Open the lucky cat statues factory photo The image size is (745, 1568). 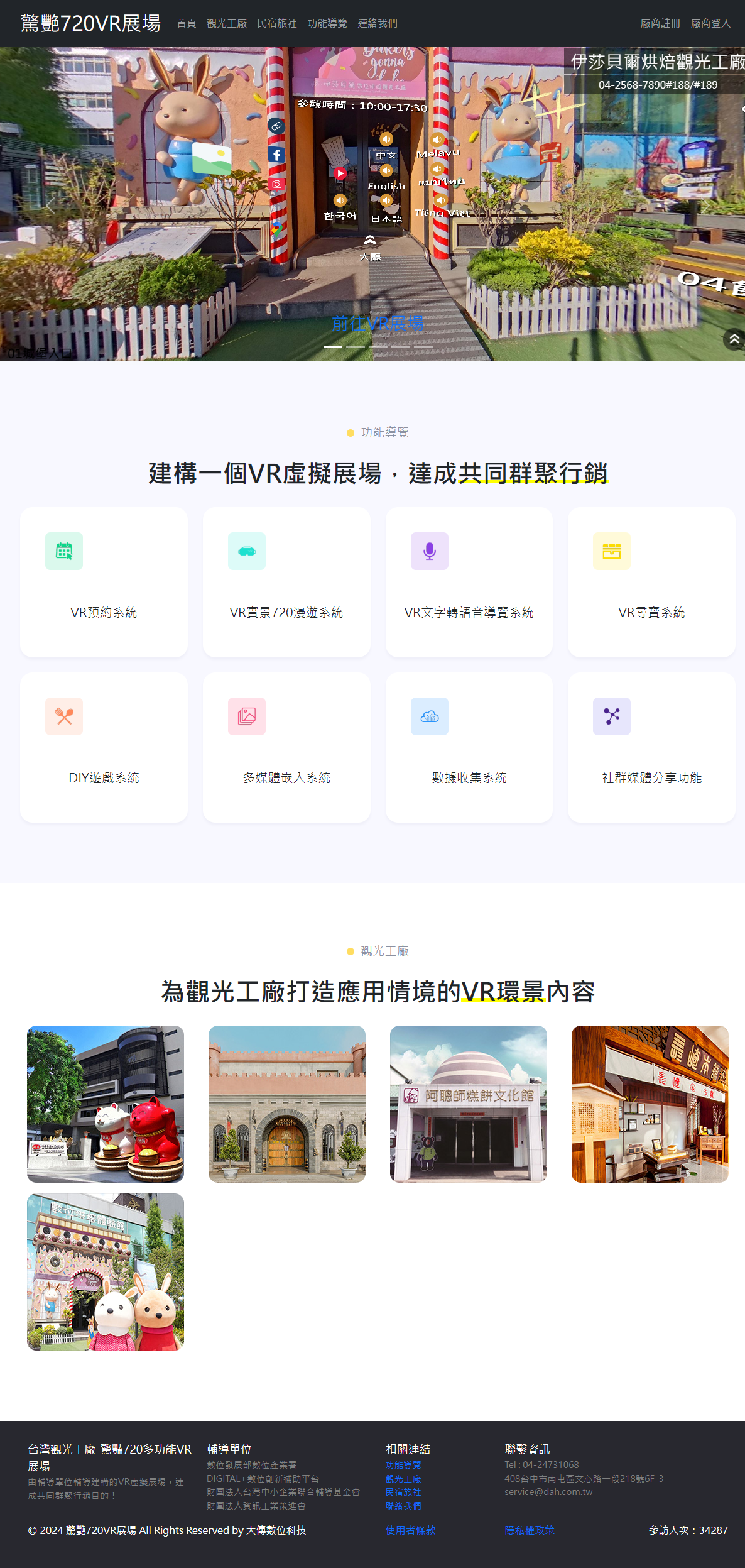106,1104
